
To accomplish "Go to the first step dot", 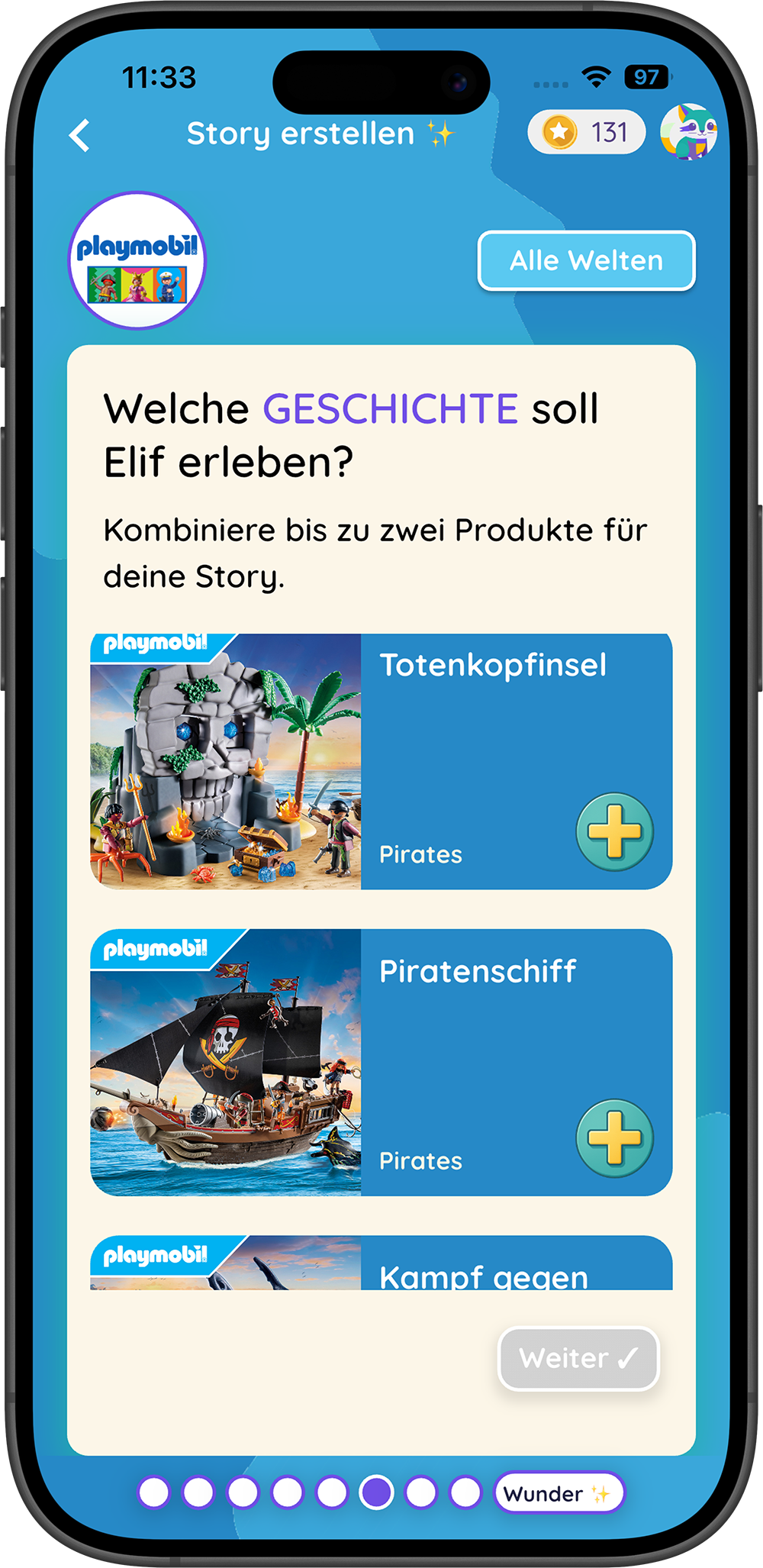I will [154, 1492].
